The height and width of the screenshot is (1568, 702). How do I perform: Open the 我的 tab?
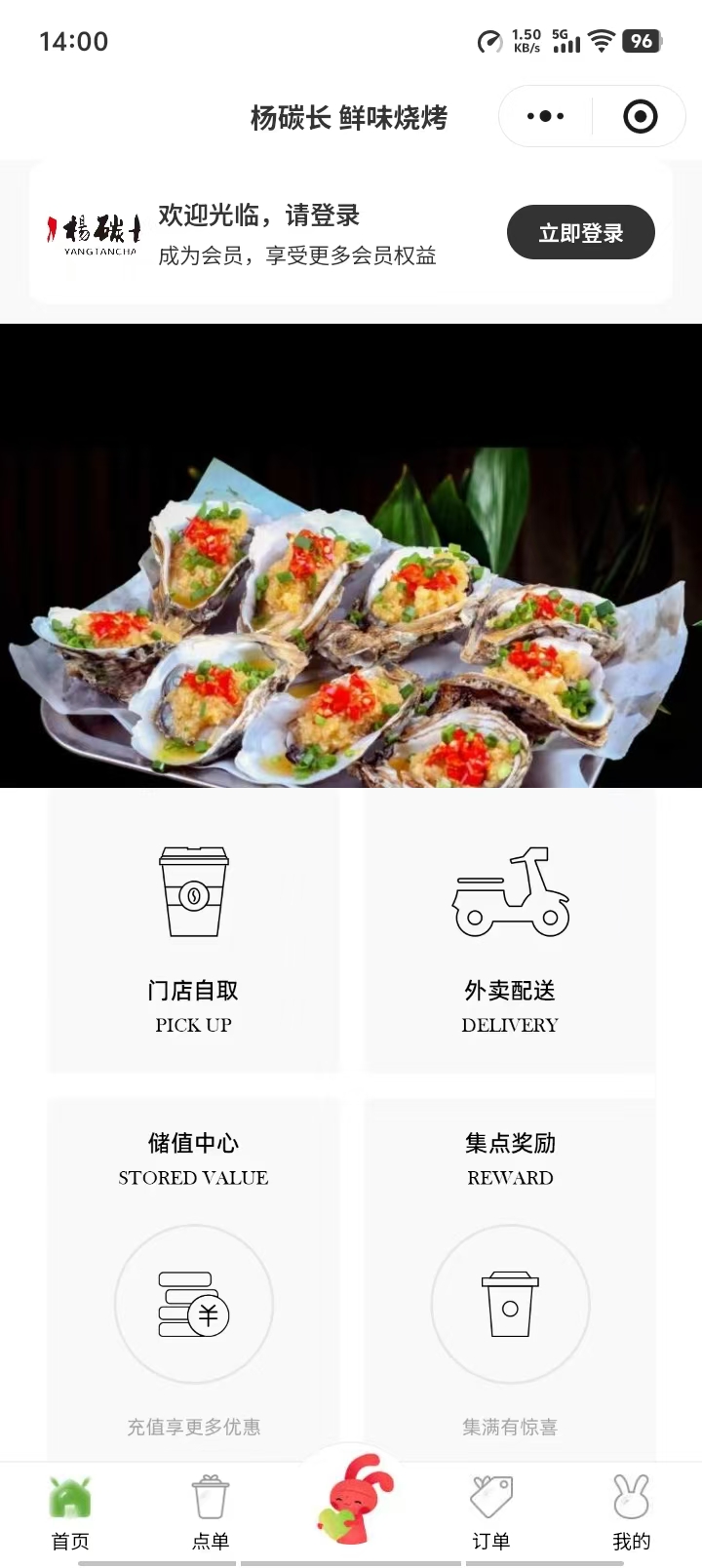(631, 1512)
